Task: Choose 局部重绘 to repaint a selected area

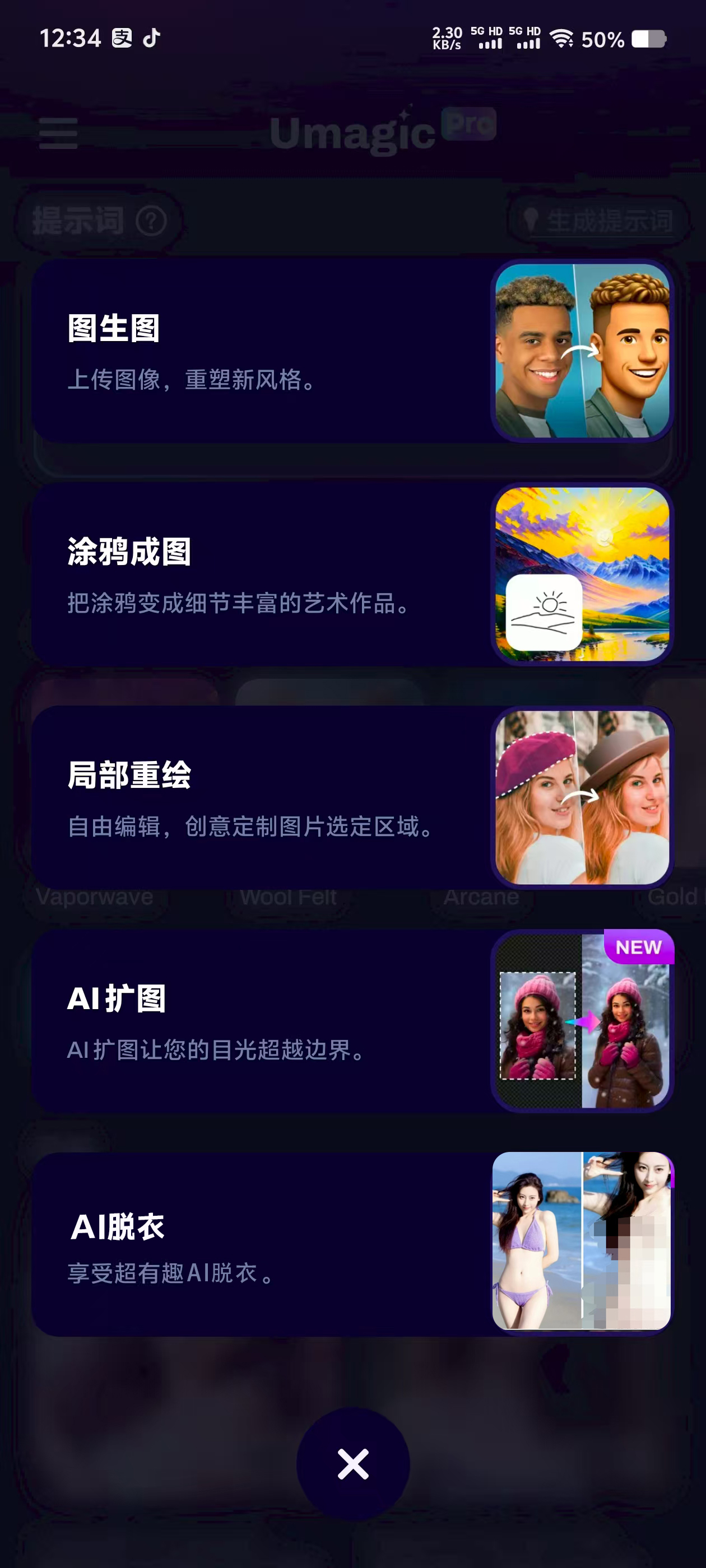Action: click(x=352, y=797)
